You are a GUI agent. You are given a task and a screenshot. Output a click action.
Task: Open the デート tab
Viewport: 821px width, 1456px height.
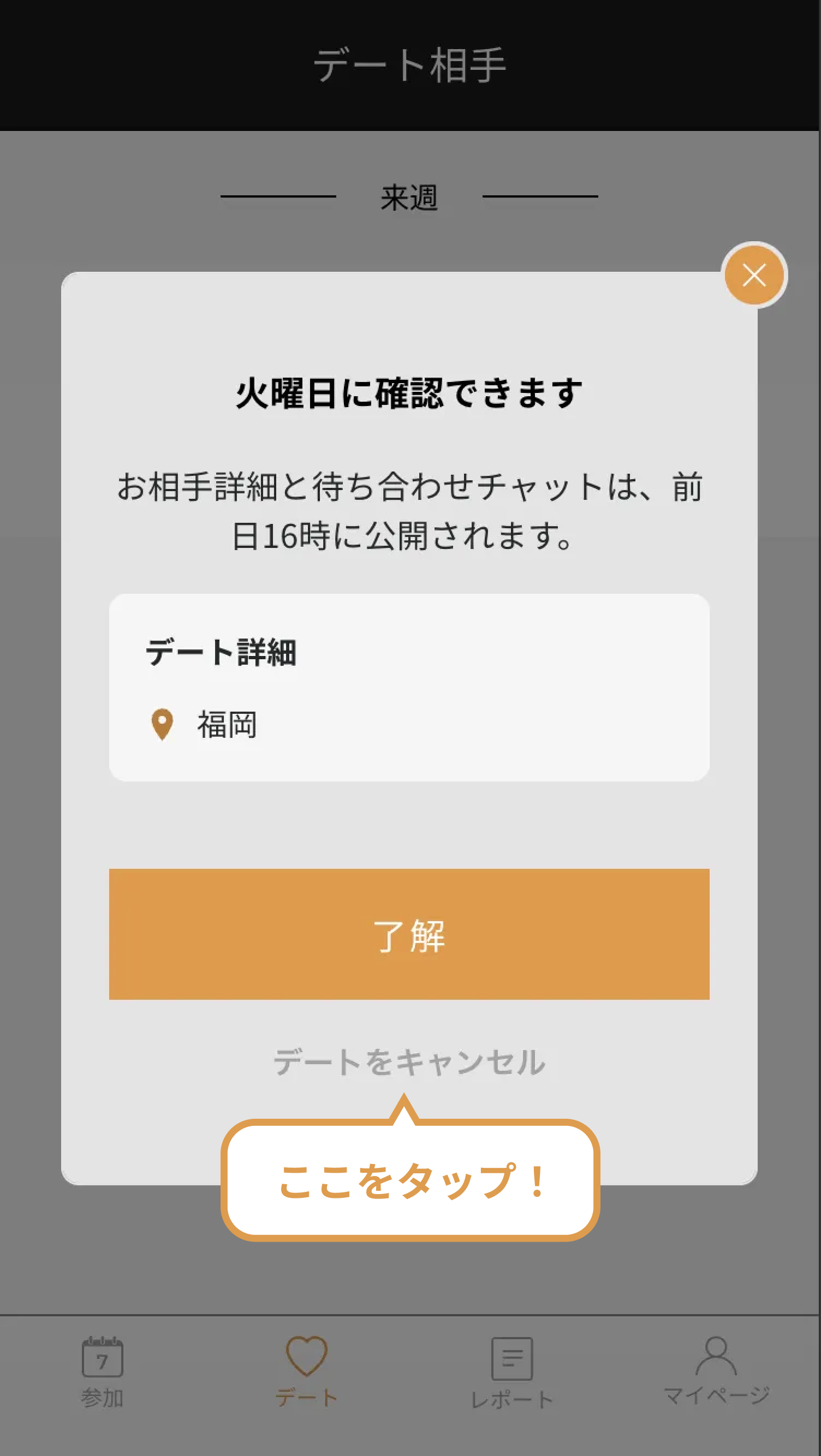click(306, 1371)
